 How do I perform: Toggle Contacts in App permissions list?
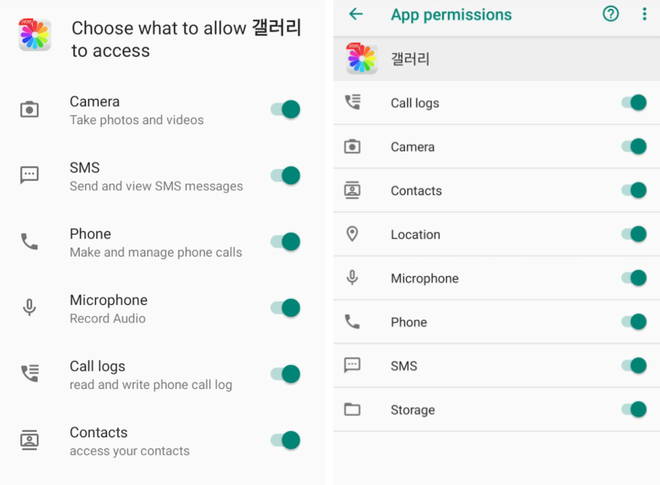coord(634,190)
